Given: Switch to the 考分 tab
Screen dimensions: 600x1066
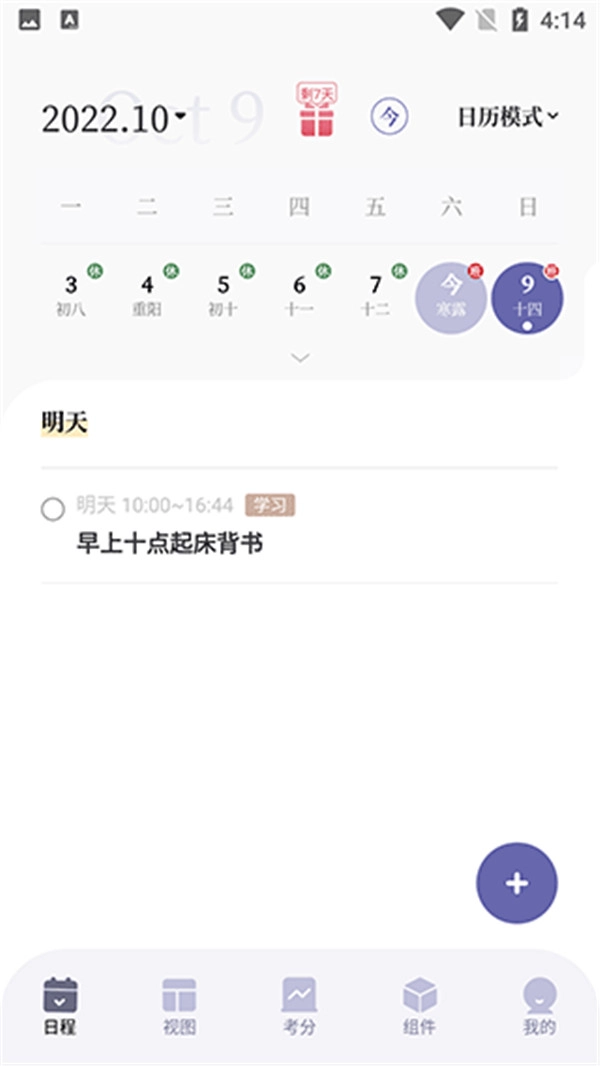Looking at the screenshot, I should tap(299, 1006).
